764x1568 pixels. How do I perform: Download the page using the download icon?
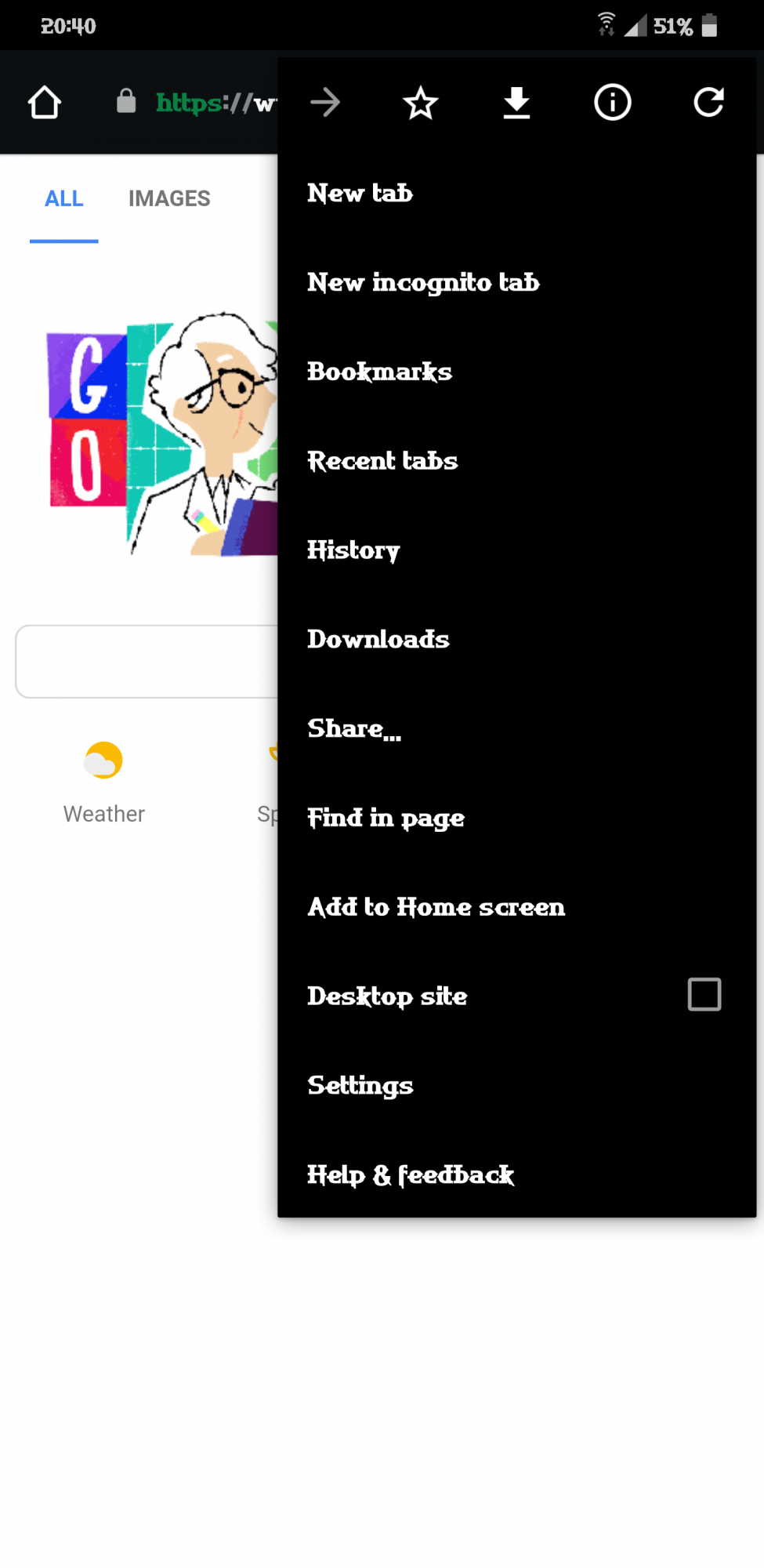[516, 103]
